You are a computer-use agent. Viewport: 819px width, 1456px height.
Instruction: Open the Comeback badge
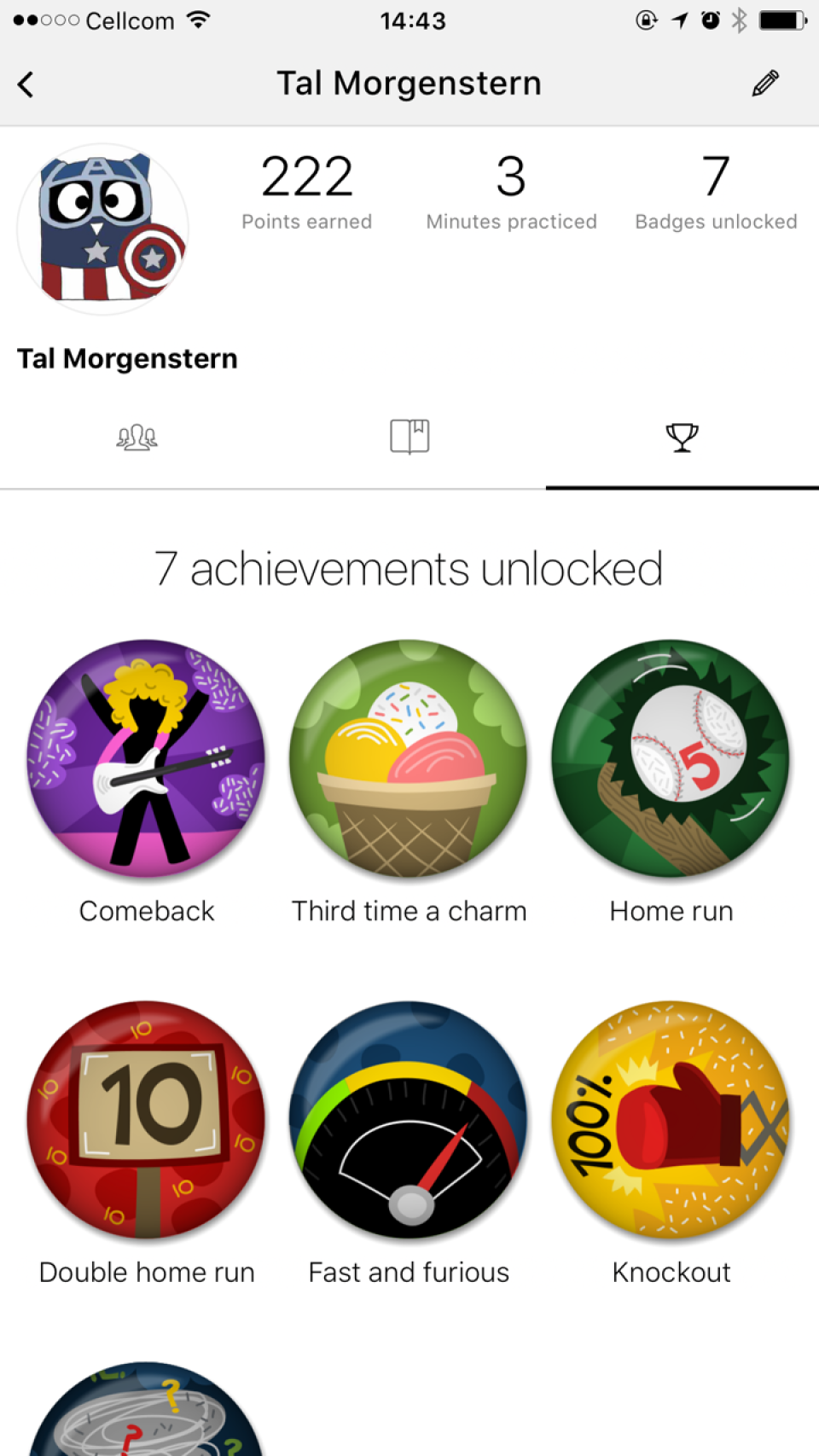[x=147, y=758]
